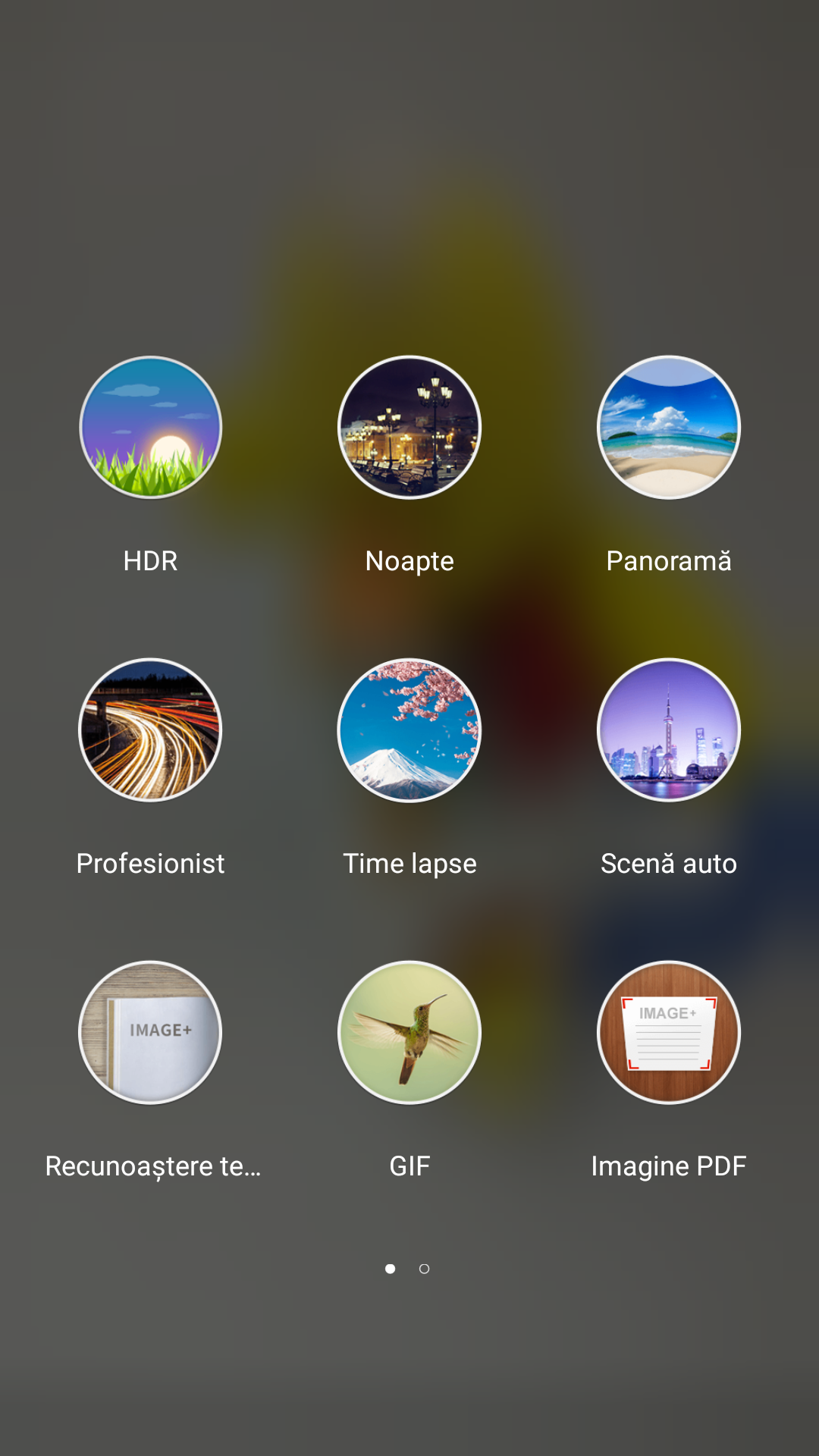Select the HDR camera mode
This screenshot has width=819, height=1456.
(150, 428)
